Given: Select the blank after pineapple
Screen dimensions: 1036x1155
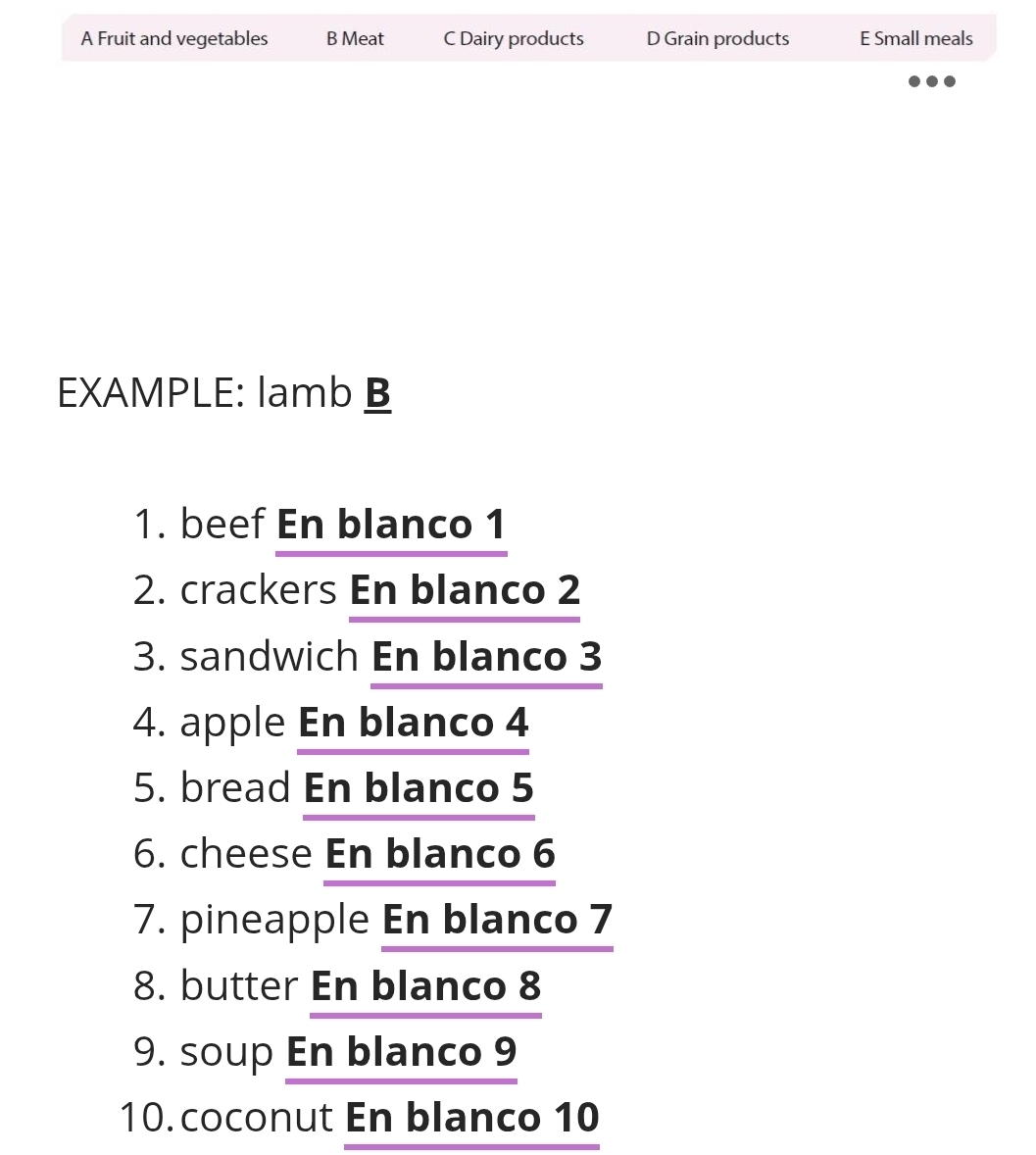Looking at the screenshot, I should [497, 921].
